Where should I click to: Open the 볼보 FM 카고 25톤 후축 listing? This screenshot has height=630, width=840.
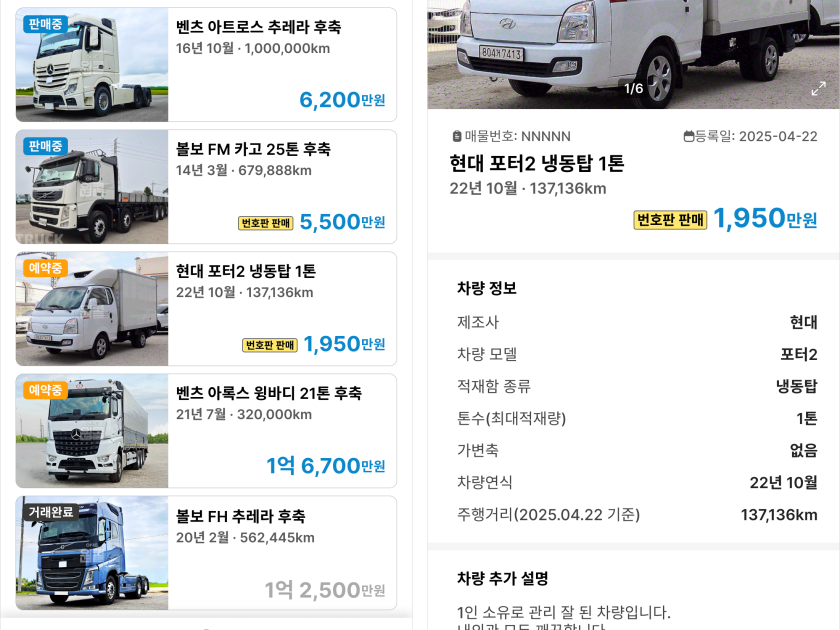click(x=205, y=187)
